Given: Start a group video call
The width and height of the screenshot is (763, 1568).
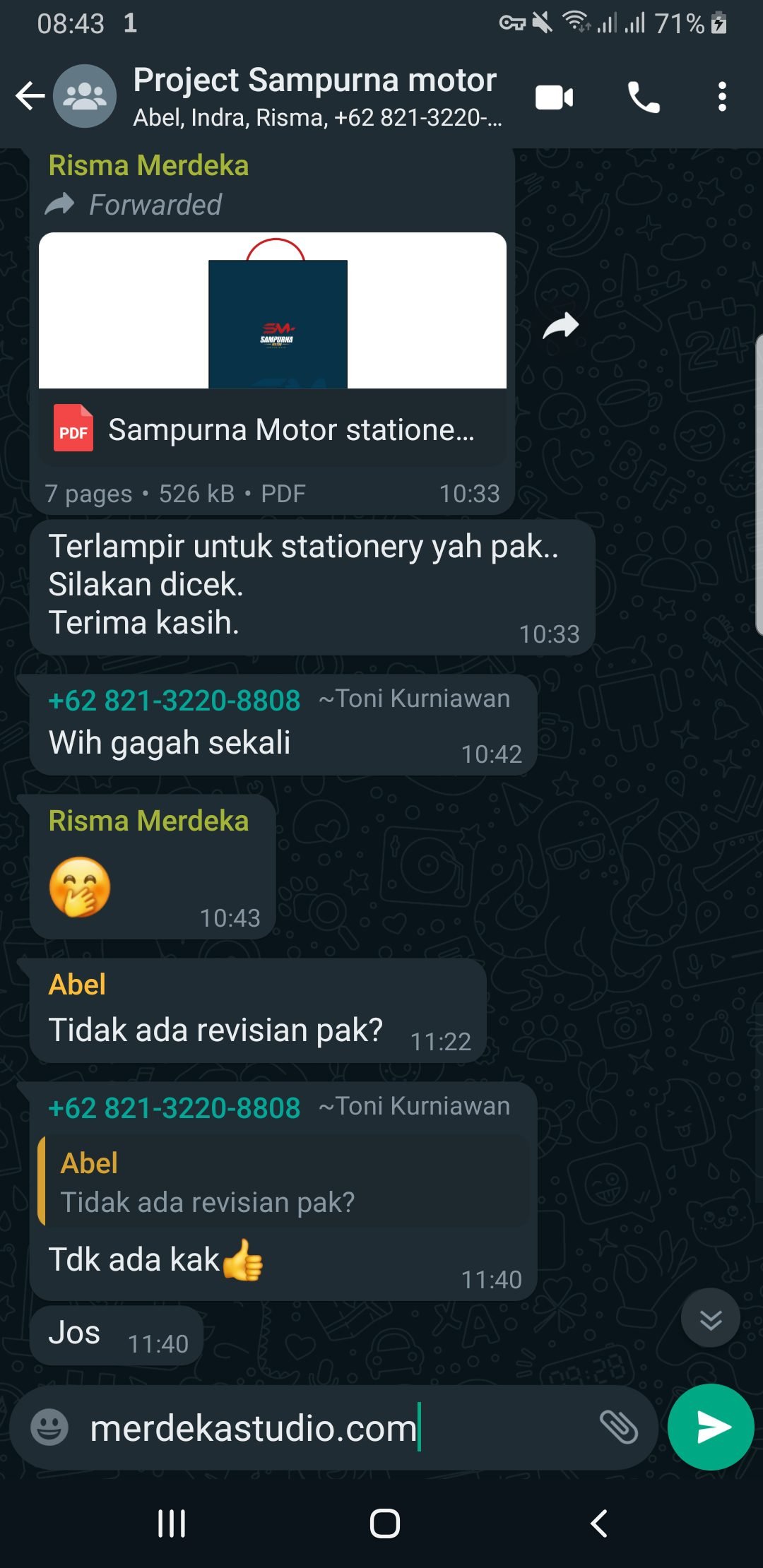Looking at the screenshot, I should tap(555, 97).
